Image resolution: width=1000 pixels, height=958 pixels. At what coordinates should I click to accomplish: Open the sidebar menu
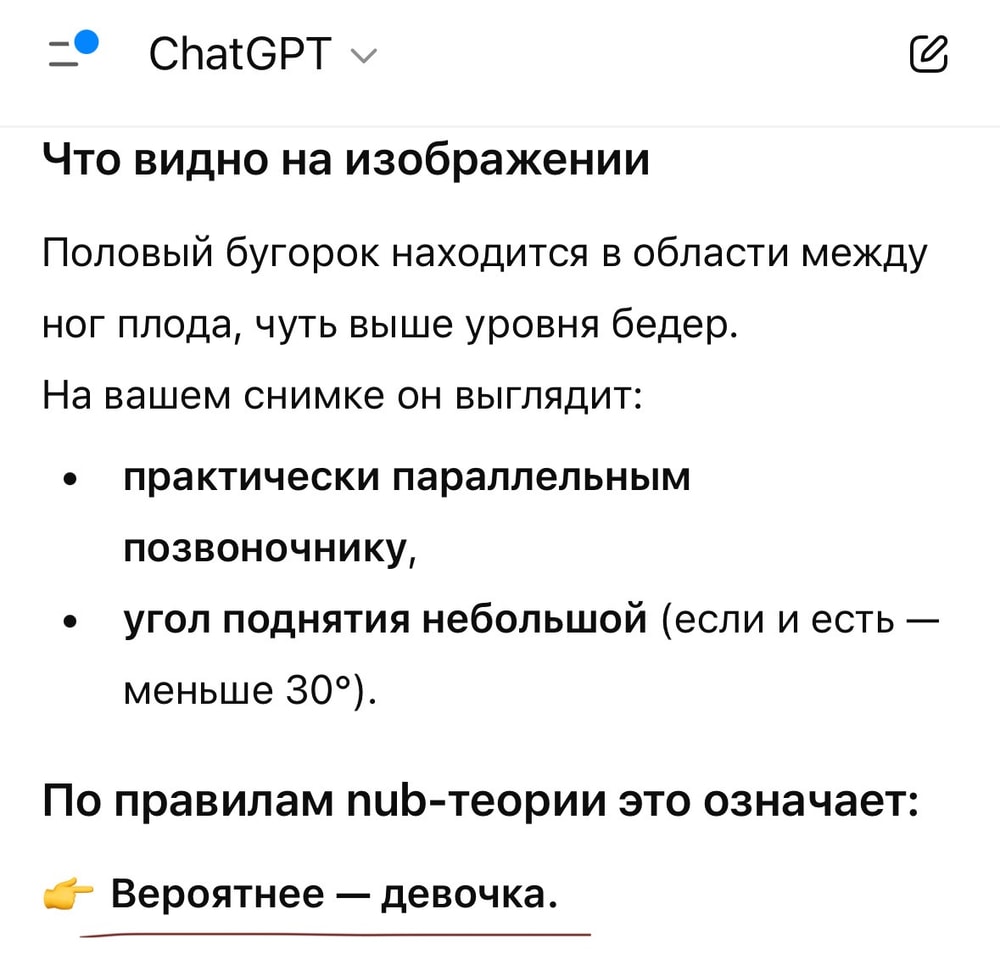click(x=72, y=53)
